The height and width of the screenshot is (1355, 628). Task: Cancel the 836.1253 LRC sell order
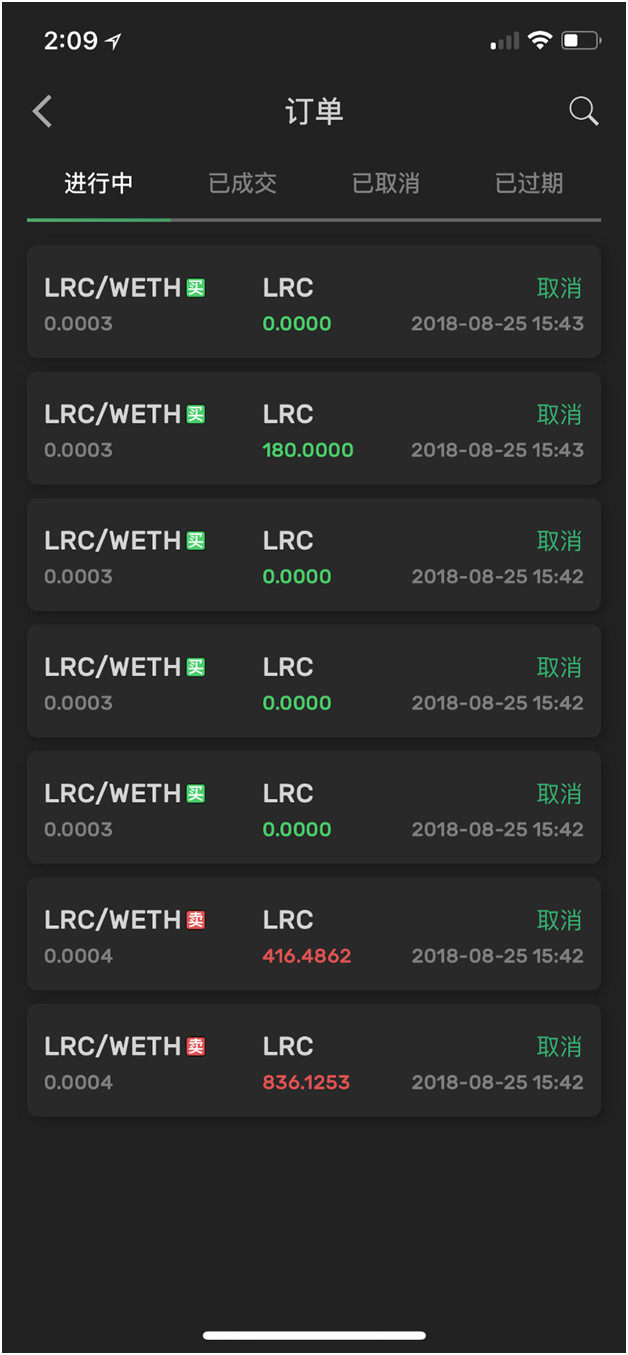click(x=560, y=1046)
